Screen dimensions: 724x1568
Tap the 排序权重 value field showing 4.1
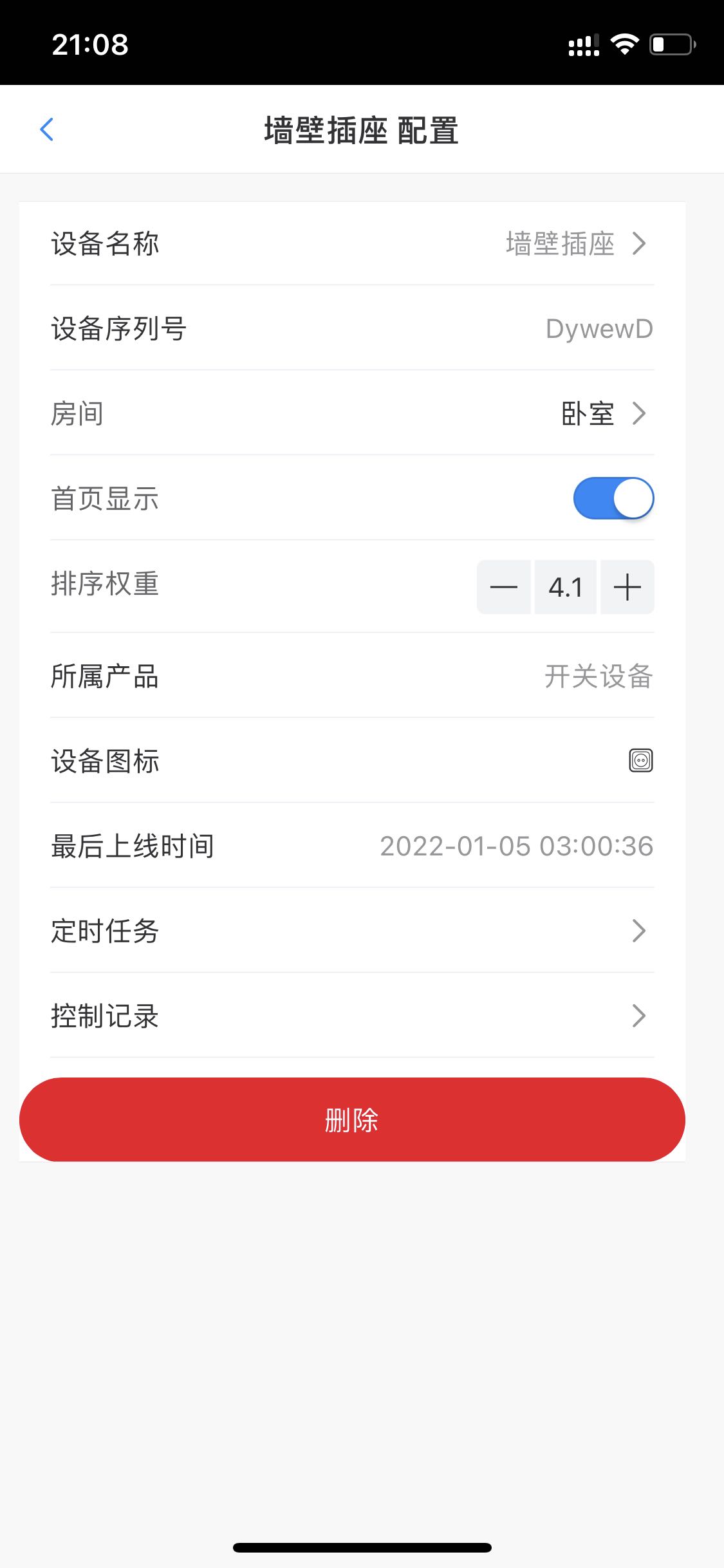pos(565,587)
